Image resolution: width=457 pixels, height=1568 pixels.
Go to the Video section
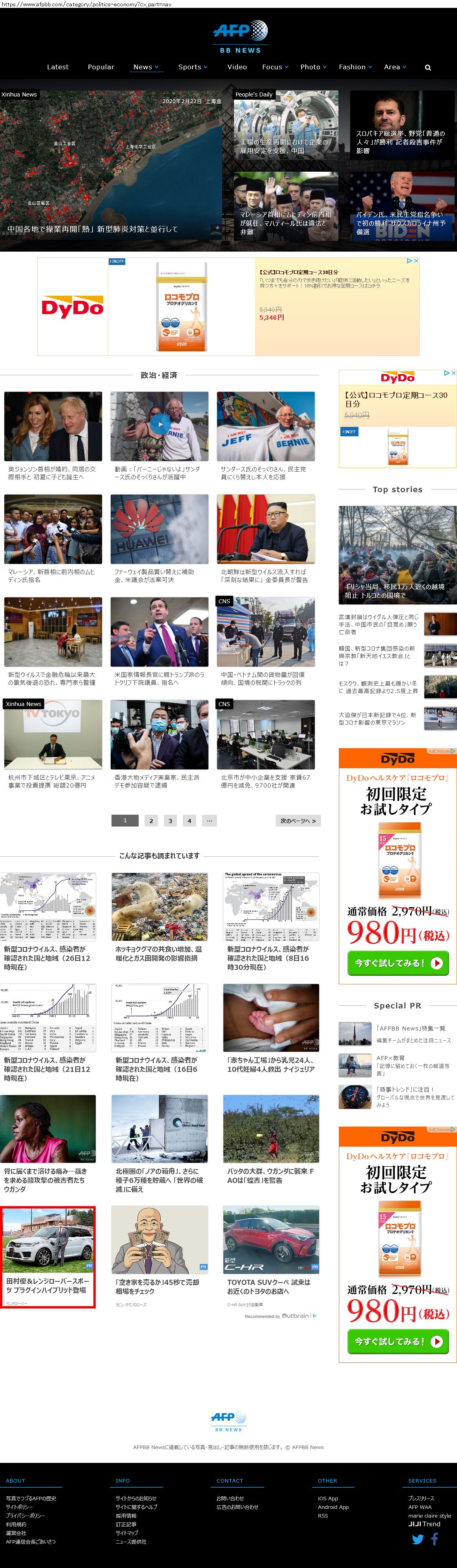pyautogui.click(x=237, y=67)
